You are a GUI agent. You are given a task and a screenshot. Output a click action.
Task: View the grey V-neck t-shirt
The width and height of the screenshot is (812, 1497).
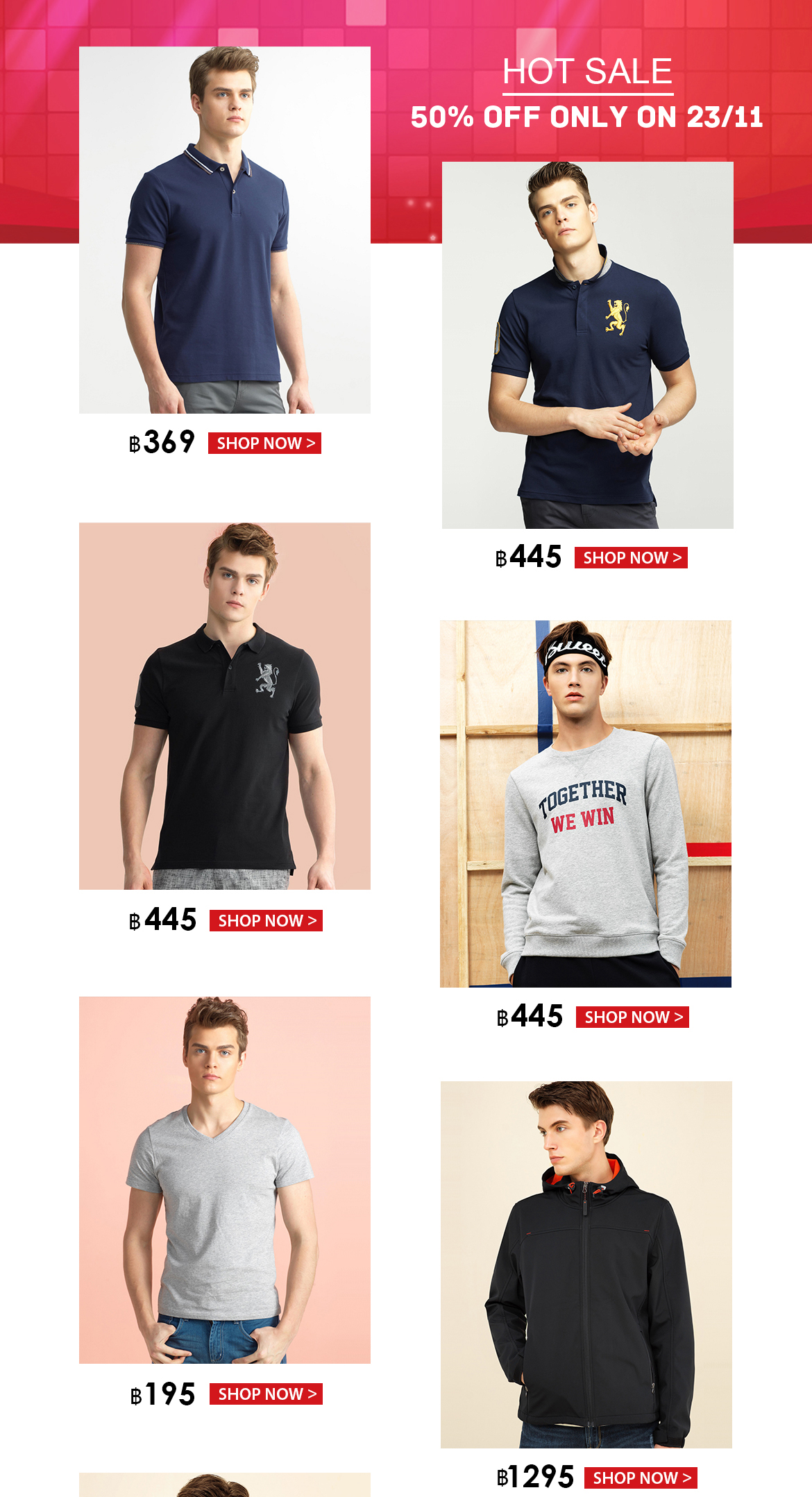(x=224, y=1180)
